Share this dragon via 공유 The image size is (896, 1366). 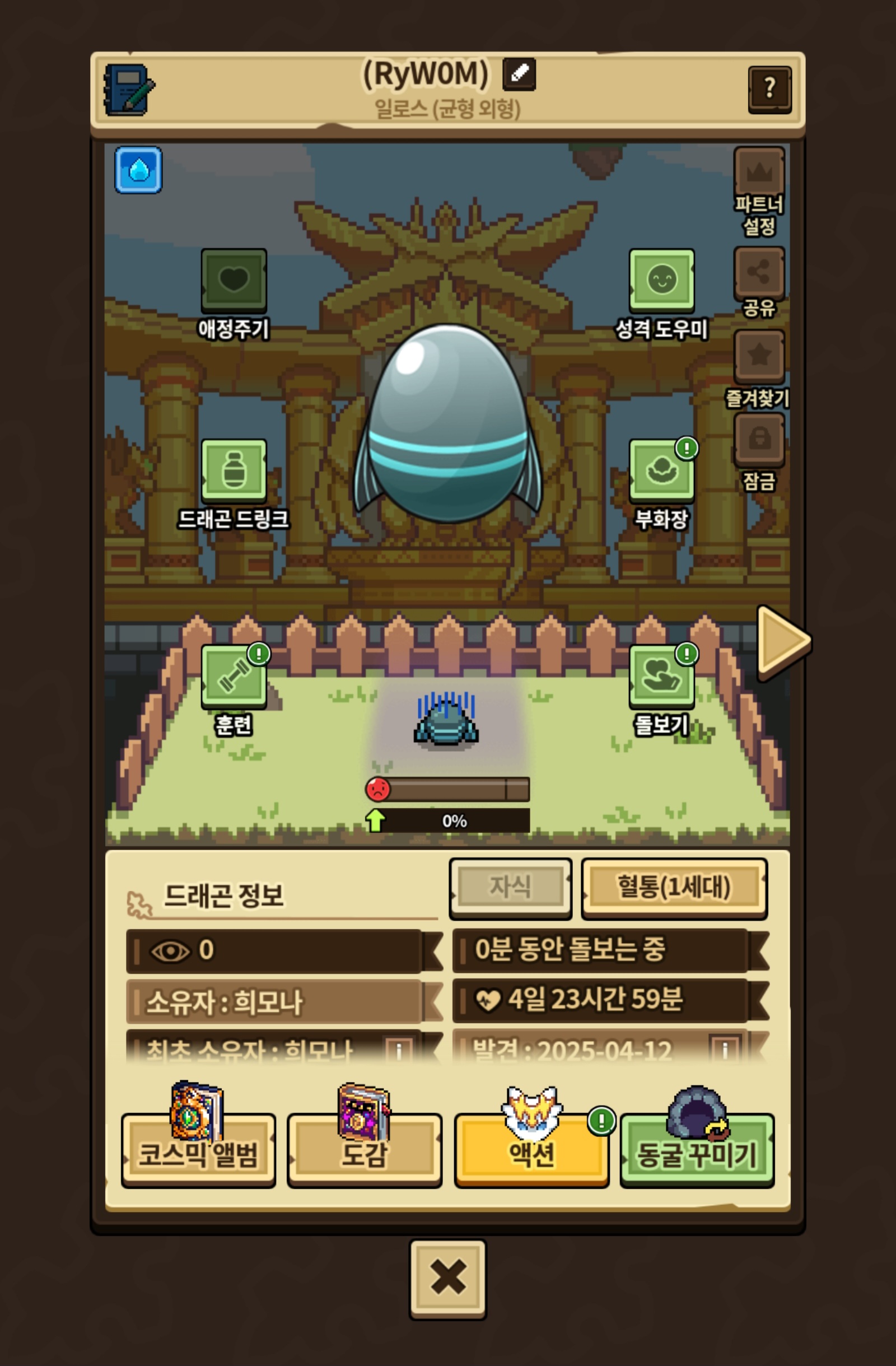click(759, 272)
